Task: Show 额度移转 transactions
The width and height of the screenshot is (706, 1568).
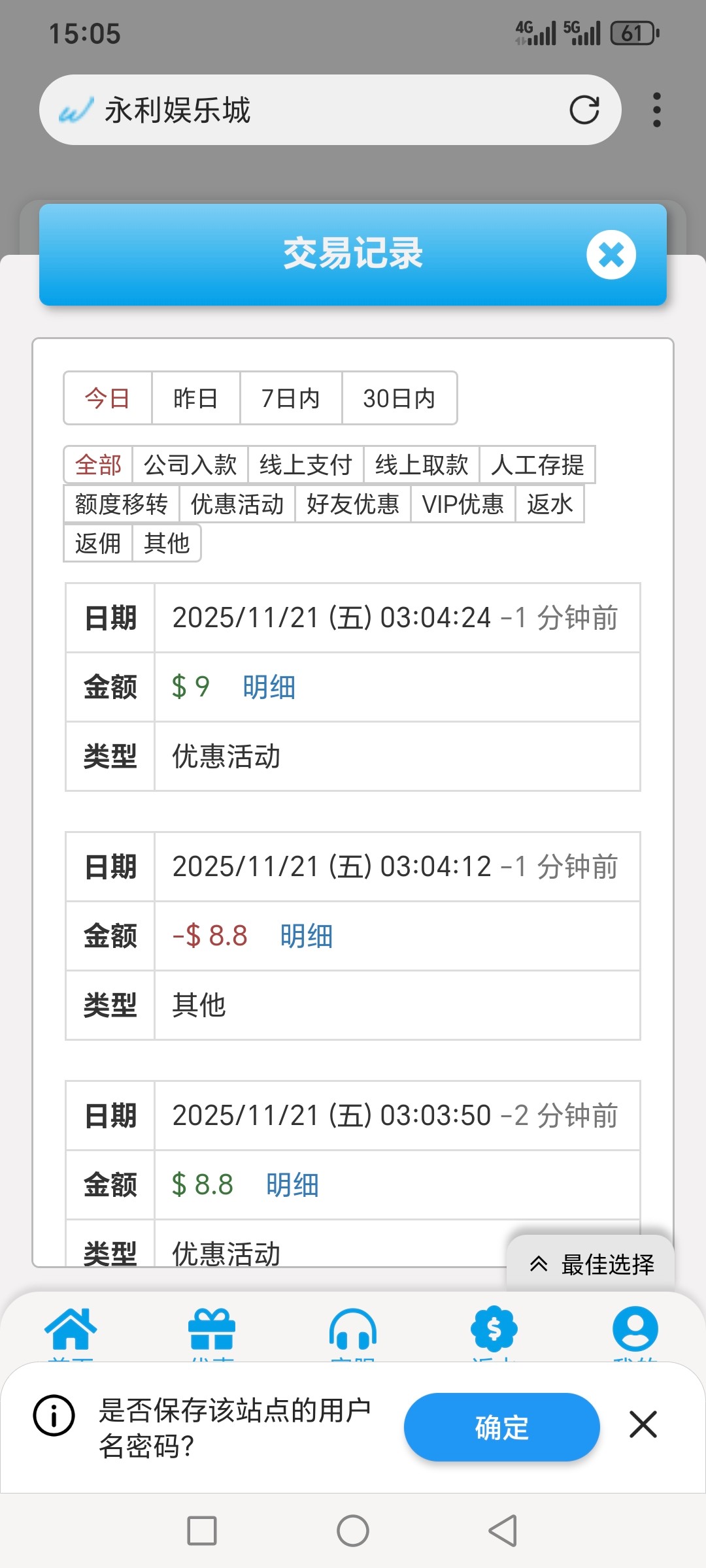Action: [122, 504]
